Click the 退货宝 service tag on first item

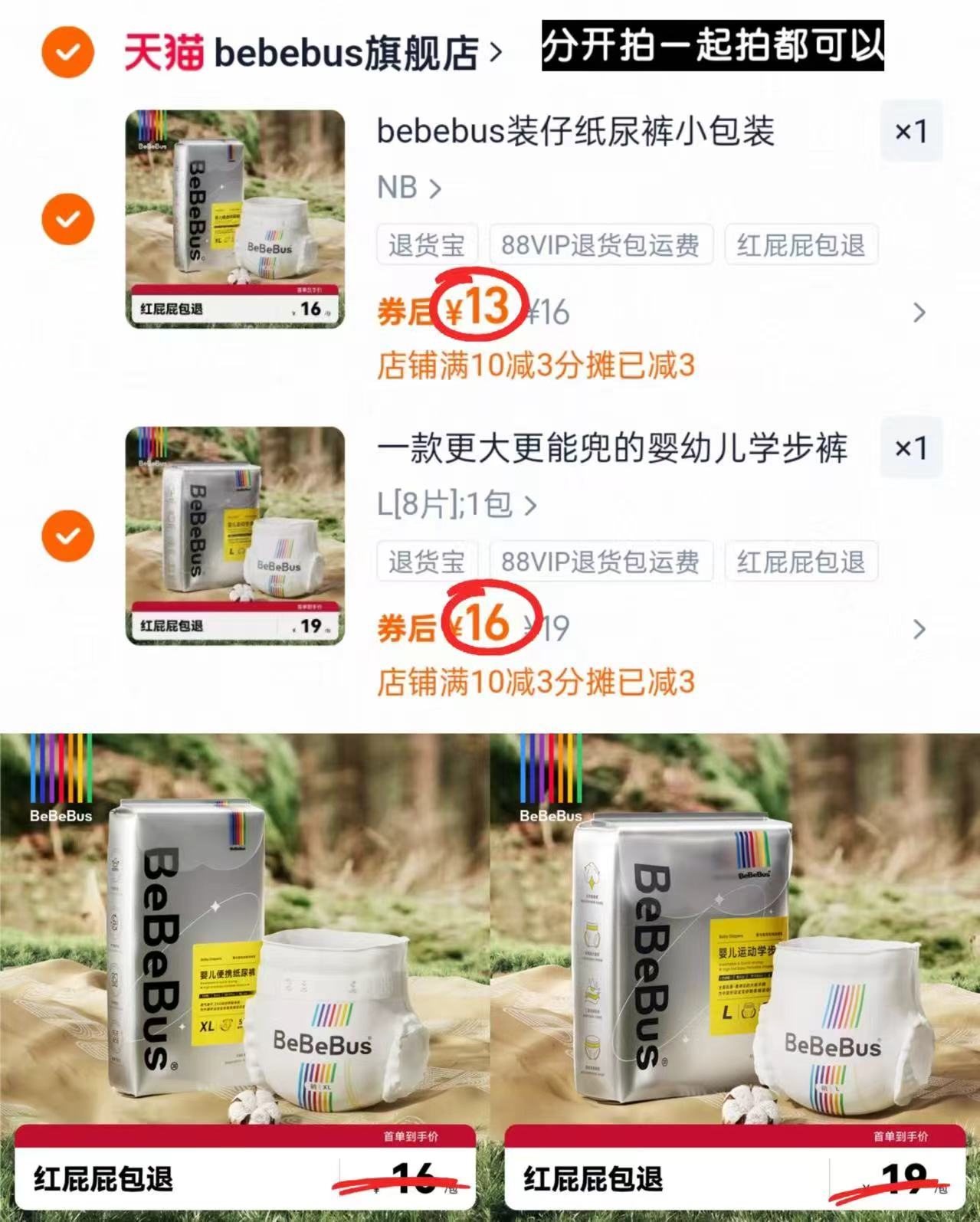426,244
